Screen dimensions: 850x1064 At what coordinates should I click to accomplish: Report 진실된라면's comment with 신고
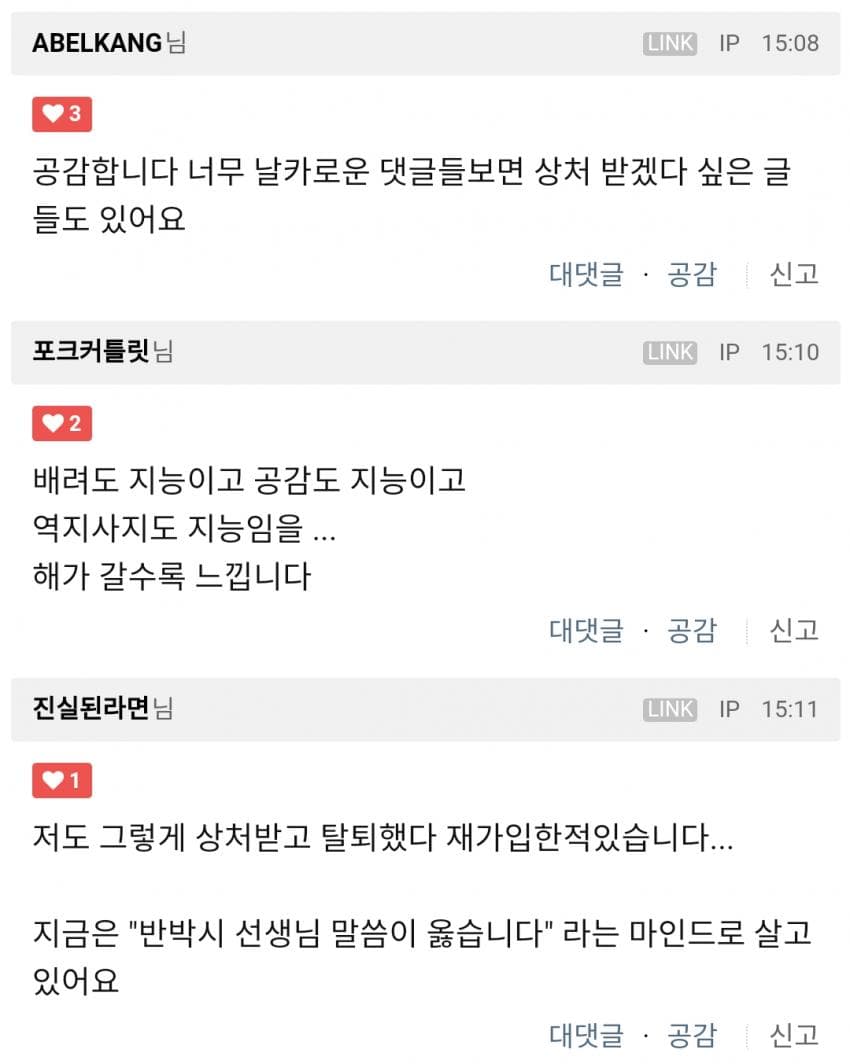point(794,1034)
